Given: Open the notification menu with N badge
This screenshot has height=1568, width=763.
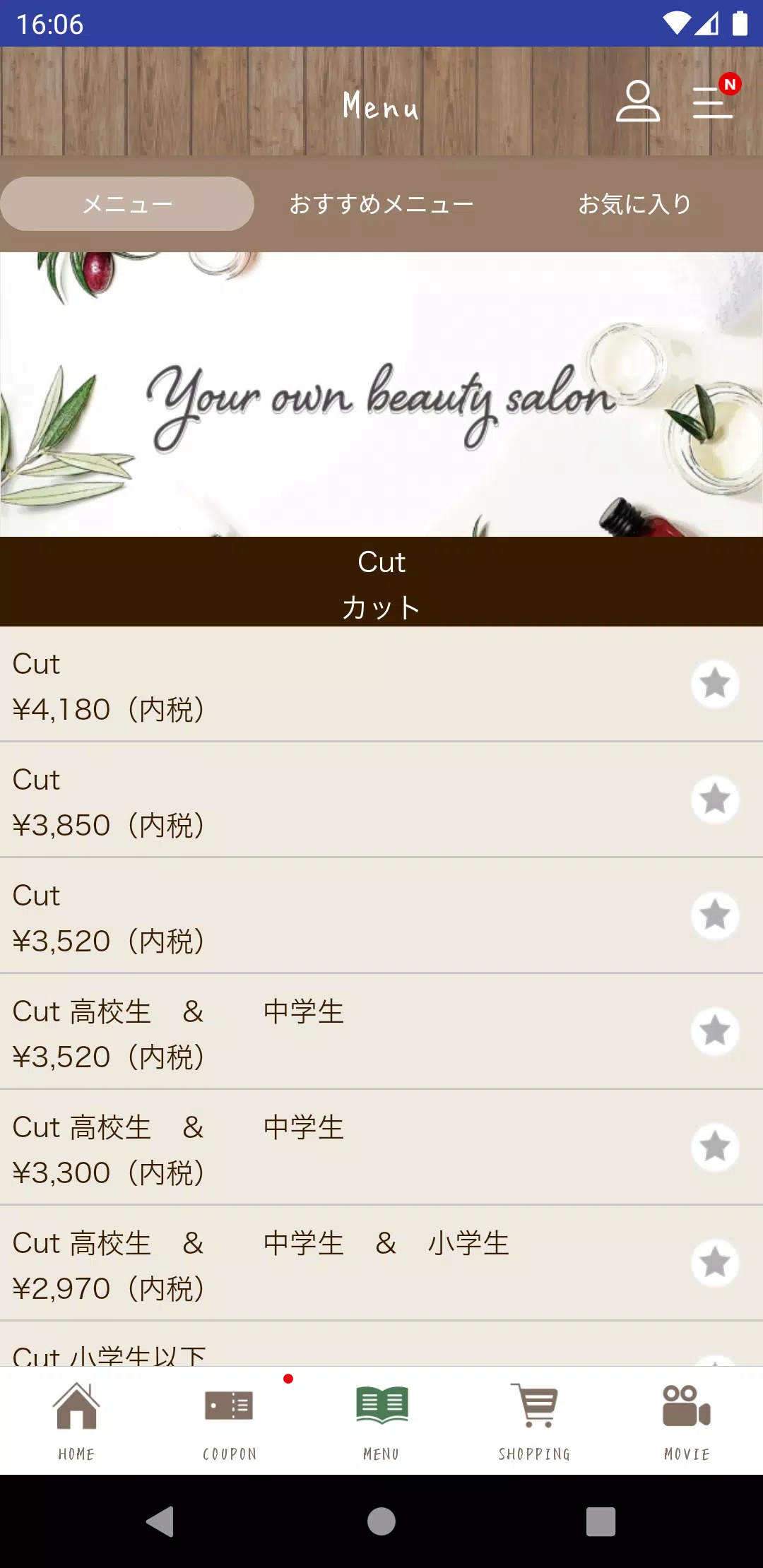Looking at the screenshot, I should tap(714, 103).
